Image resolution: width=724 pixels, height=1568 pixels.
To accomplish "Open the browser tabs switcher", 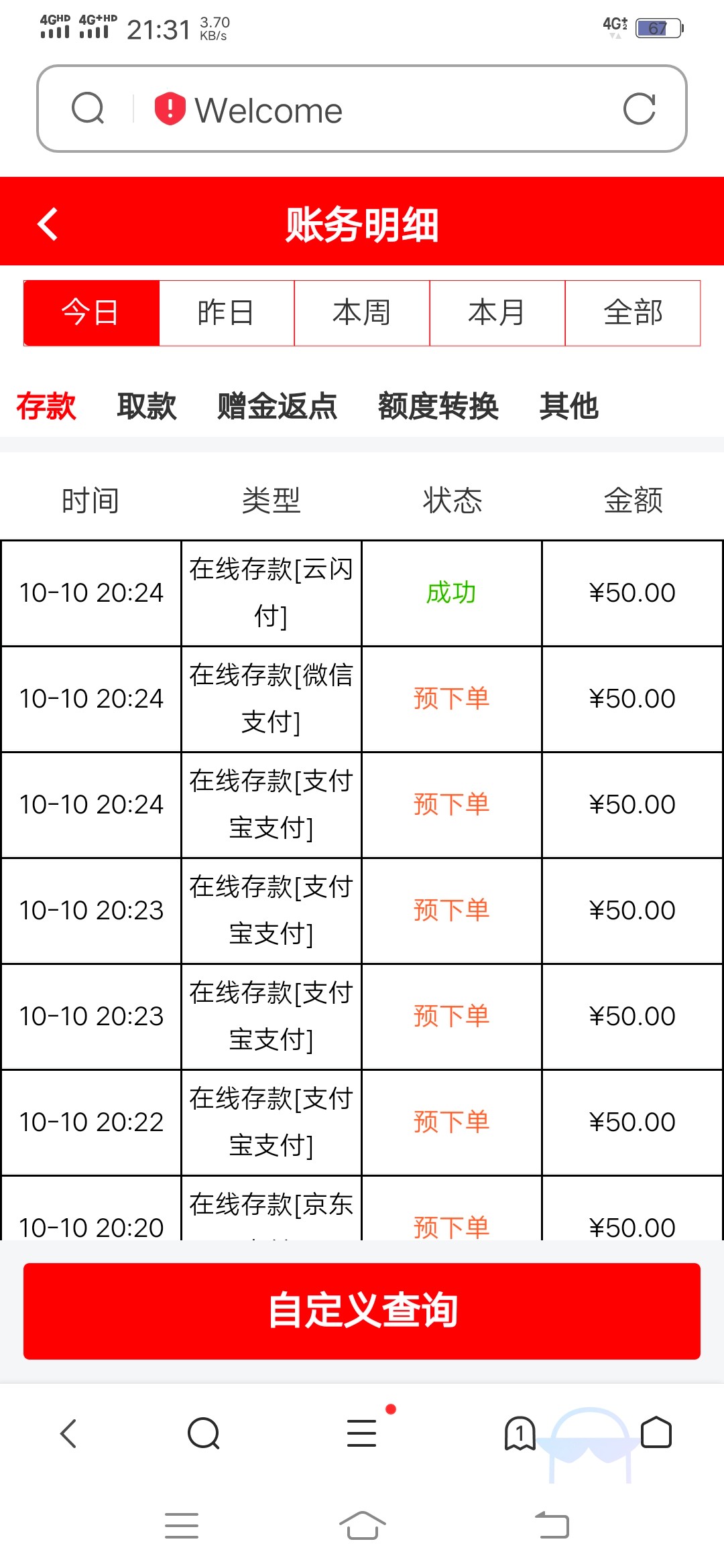I will pyautogui.click(x=520, y=1433).
